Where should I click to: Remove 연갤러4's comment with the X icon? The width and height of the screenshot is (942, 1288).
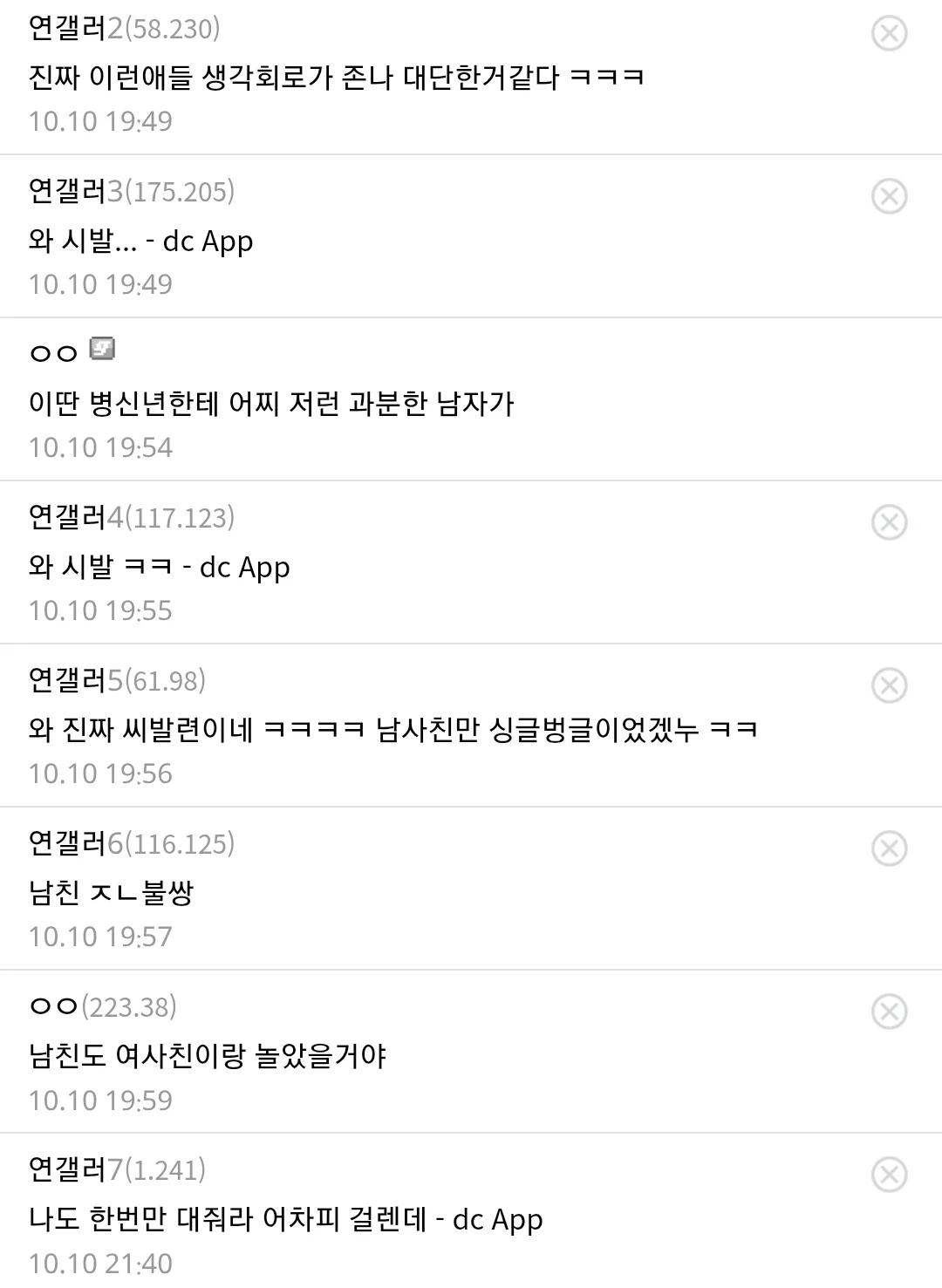(x=889, y=522)
